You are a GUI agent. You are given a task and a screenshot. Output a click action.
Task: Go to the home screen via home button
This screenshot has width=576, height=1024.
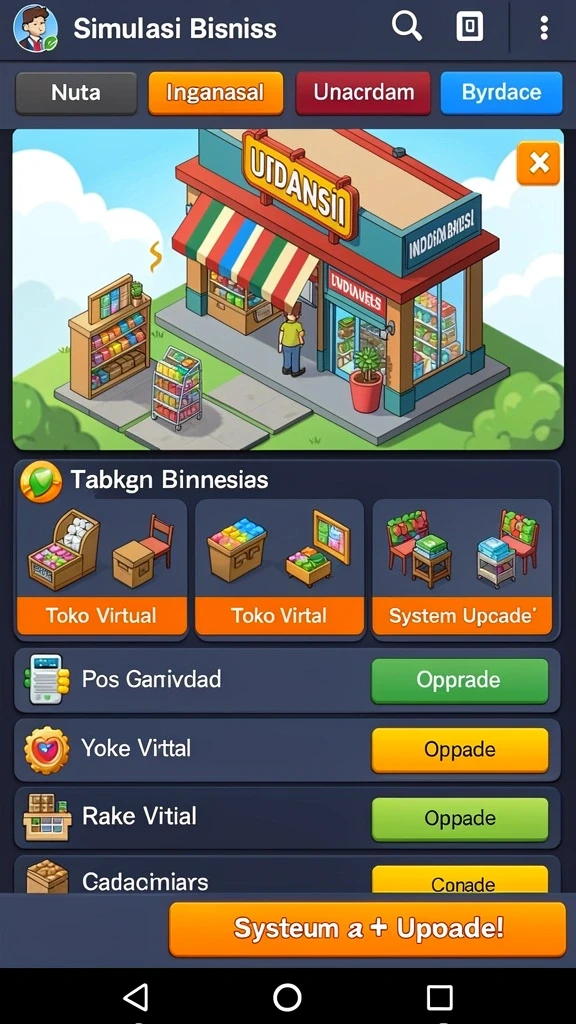point(287,997)
